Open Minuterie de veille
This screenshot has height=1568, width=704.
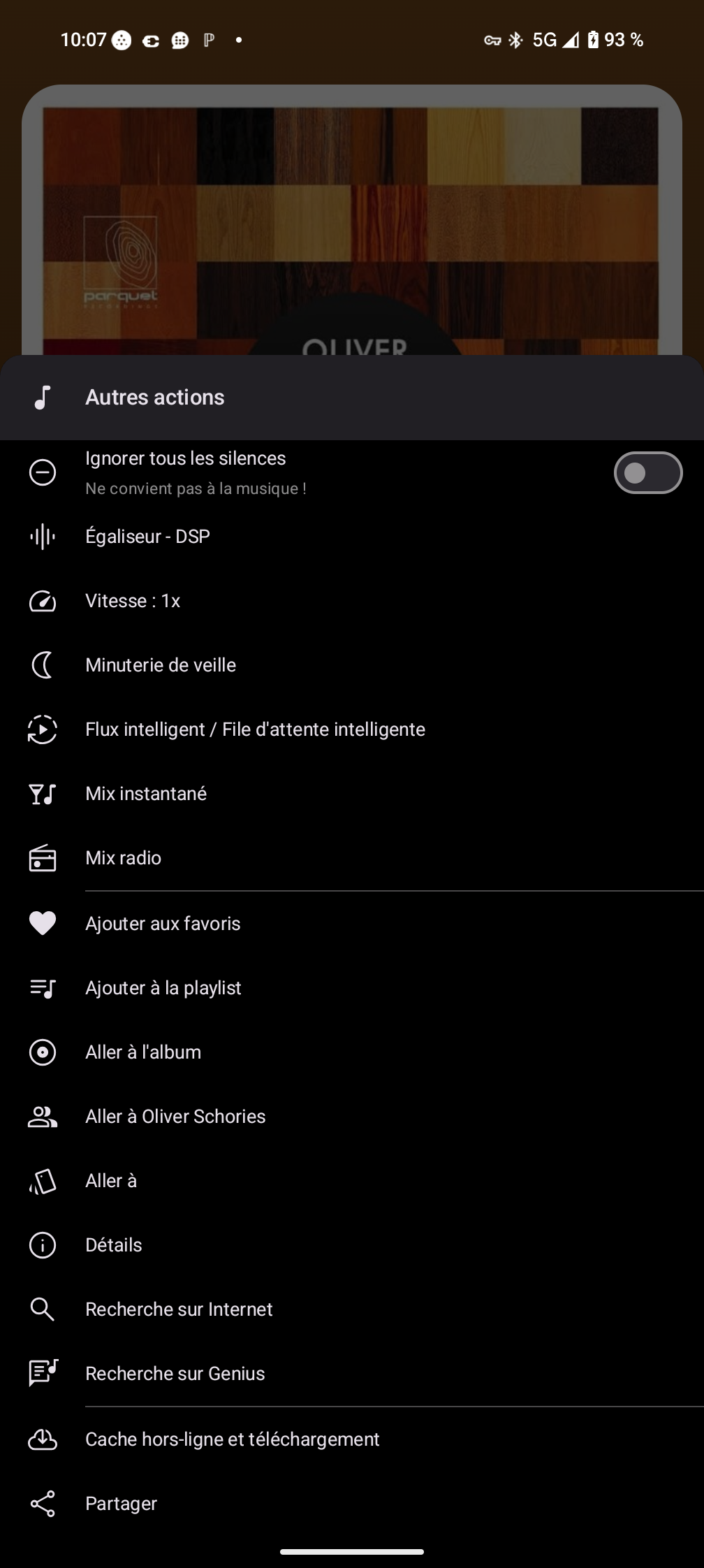point(352,665)
